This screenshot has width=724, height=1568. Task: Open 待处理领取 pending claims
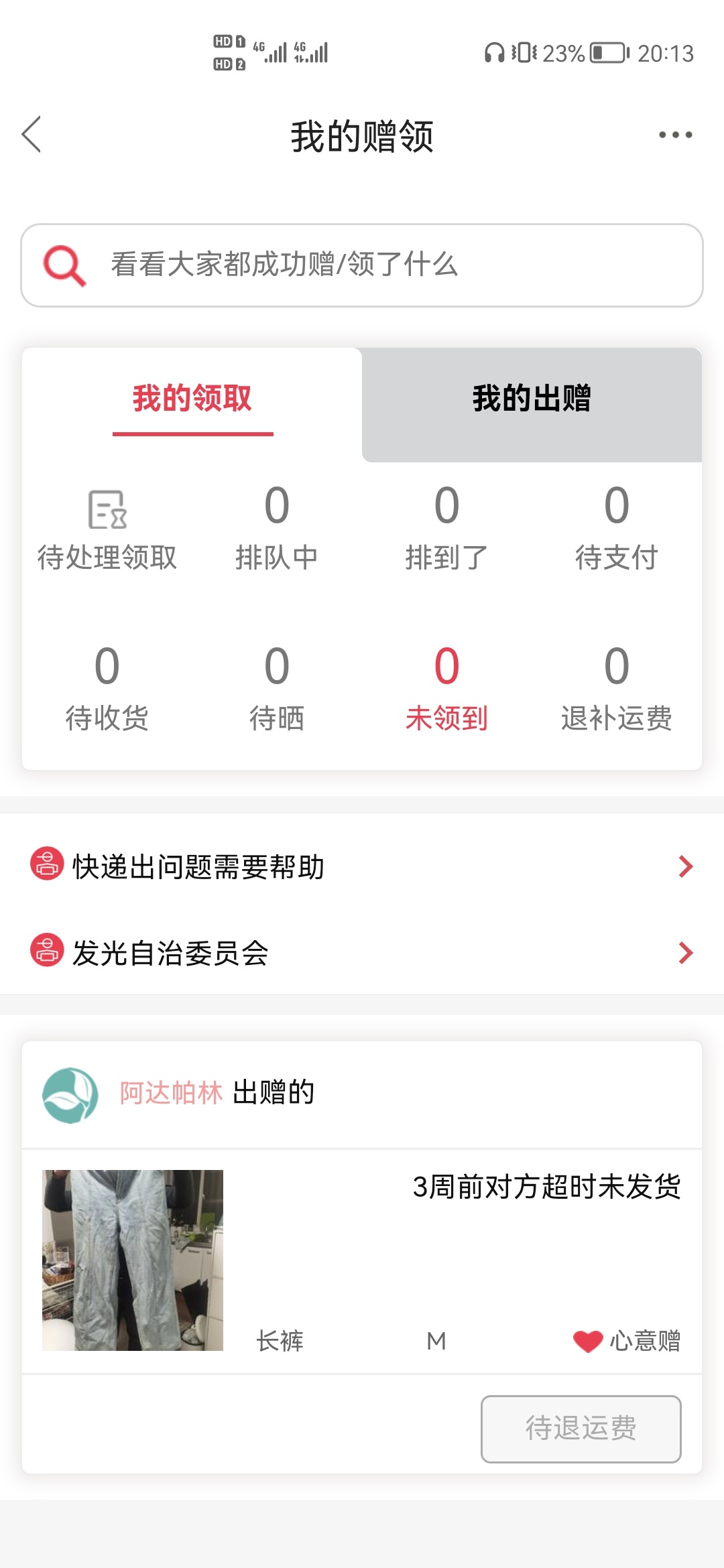pyautogui.click(x=107, y=531)
